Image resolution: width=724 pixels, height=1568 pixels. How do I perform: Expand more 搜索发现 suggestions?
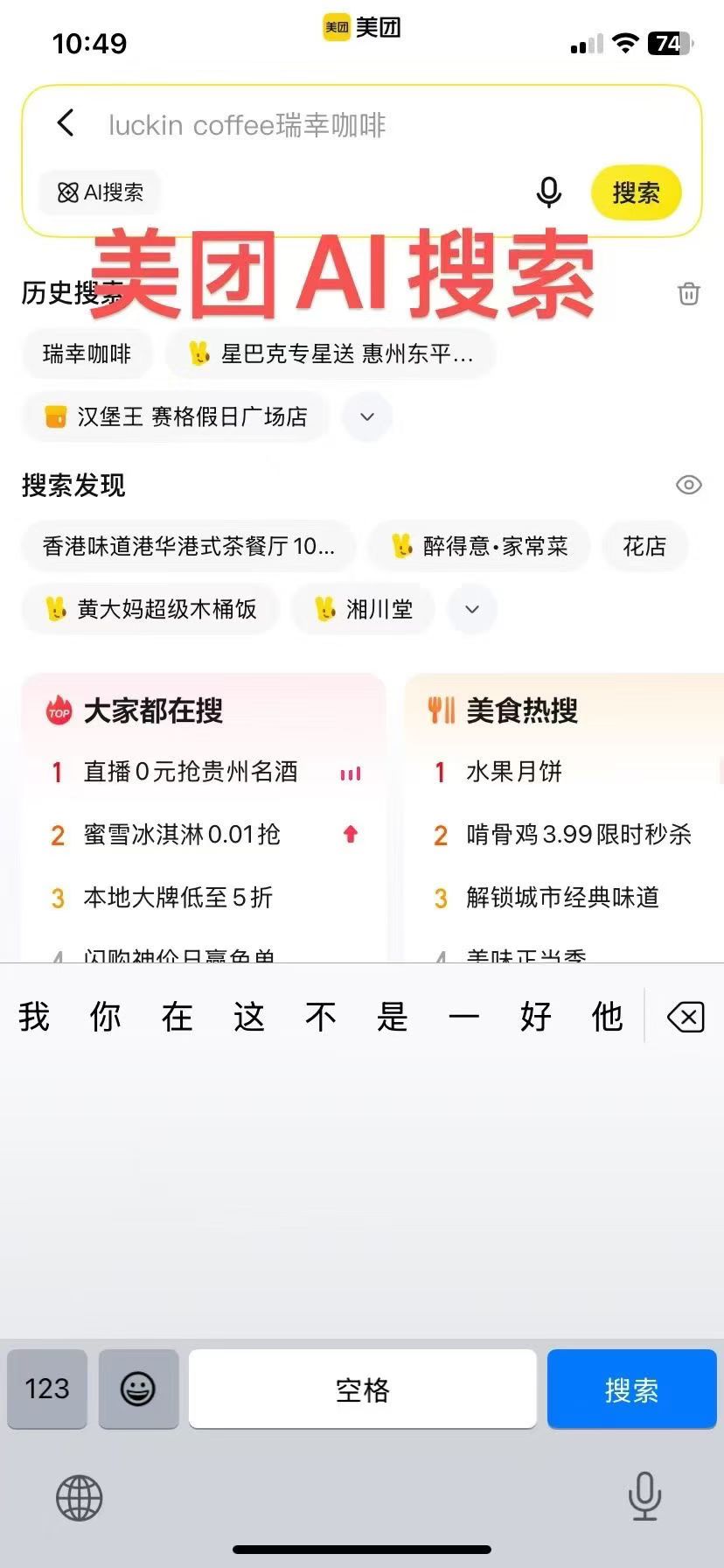coord(472,609)
